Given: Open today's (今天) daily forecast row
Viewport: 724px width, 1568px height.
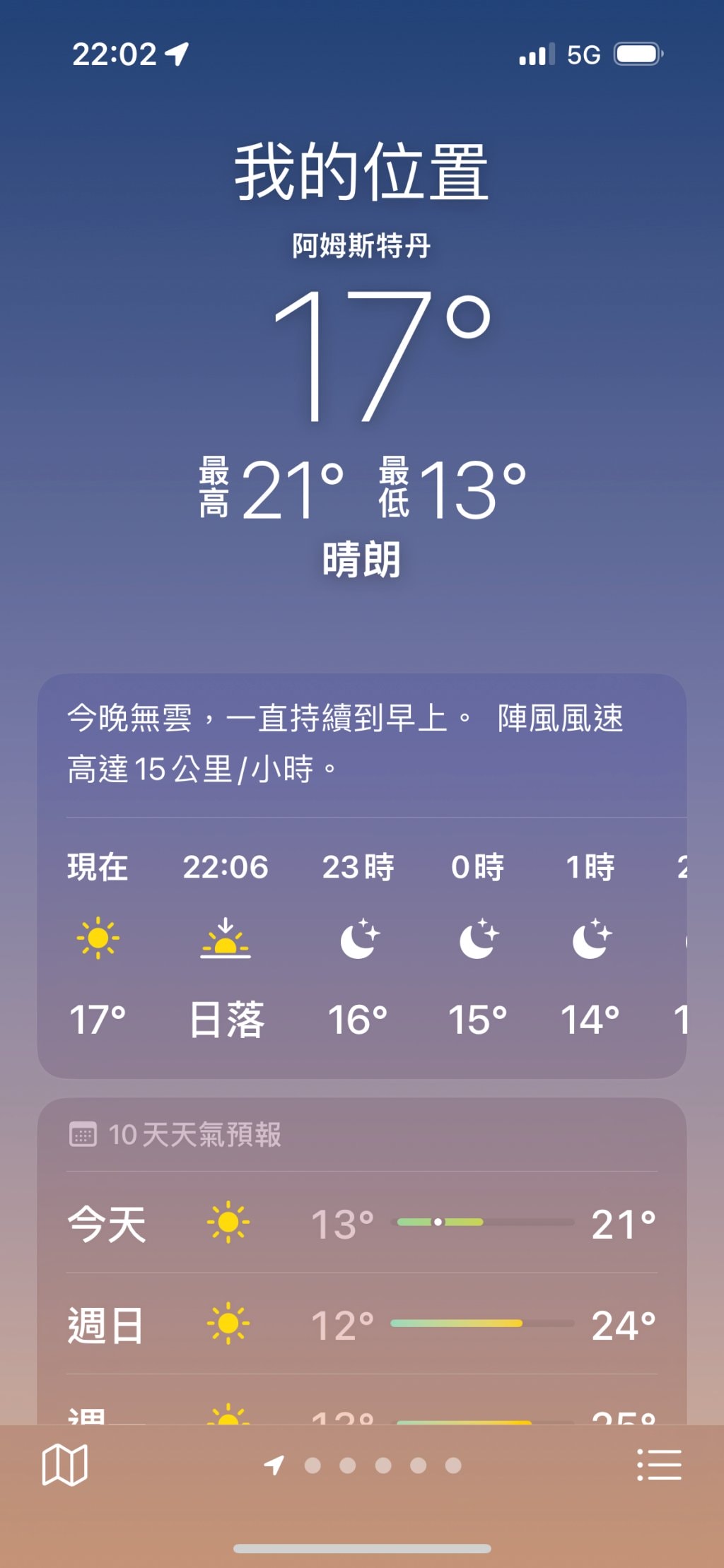Looking at the screenshot, I should pyautogui.click(x=362, y=1222).
